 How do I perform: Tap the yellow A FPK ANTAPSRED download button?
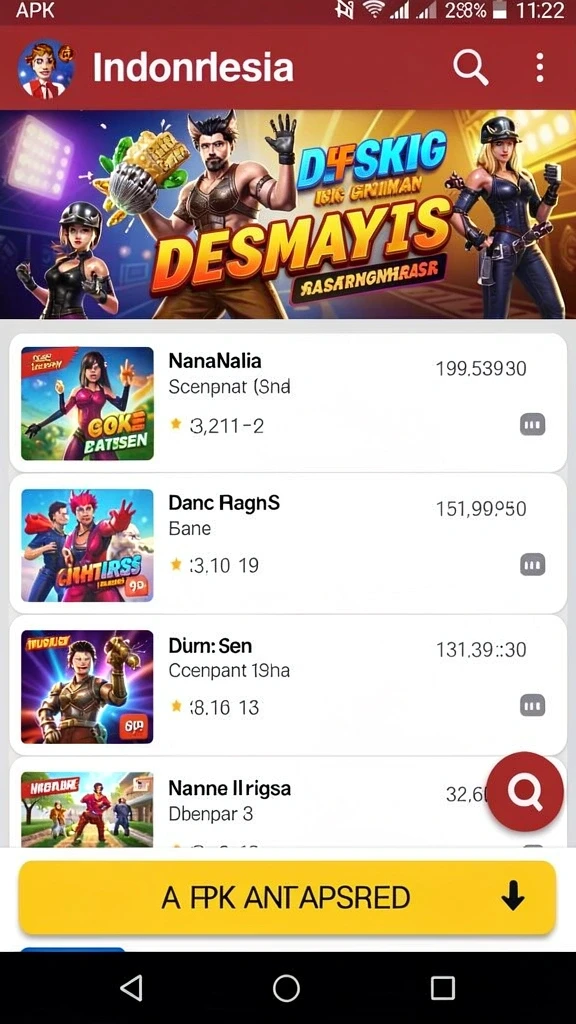pos(287,897)
